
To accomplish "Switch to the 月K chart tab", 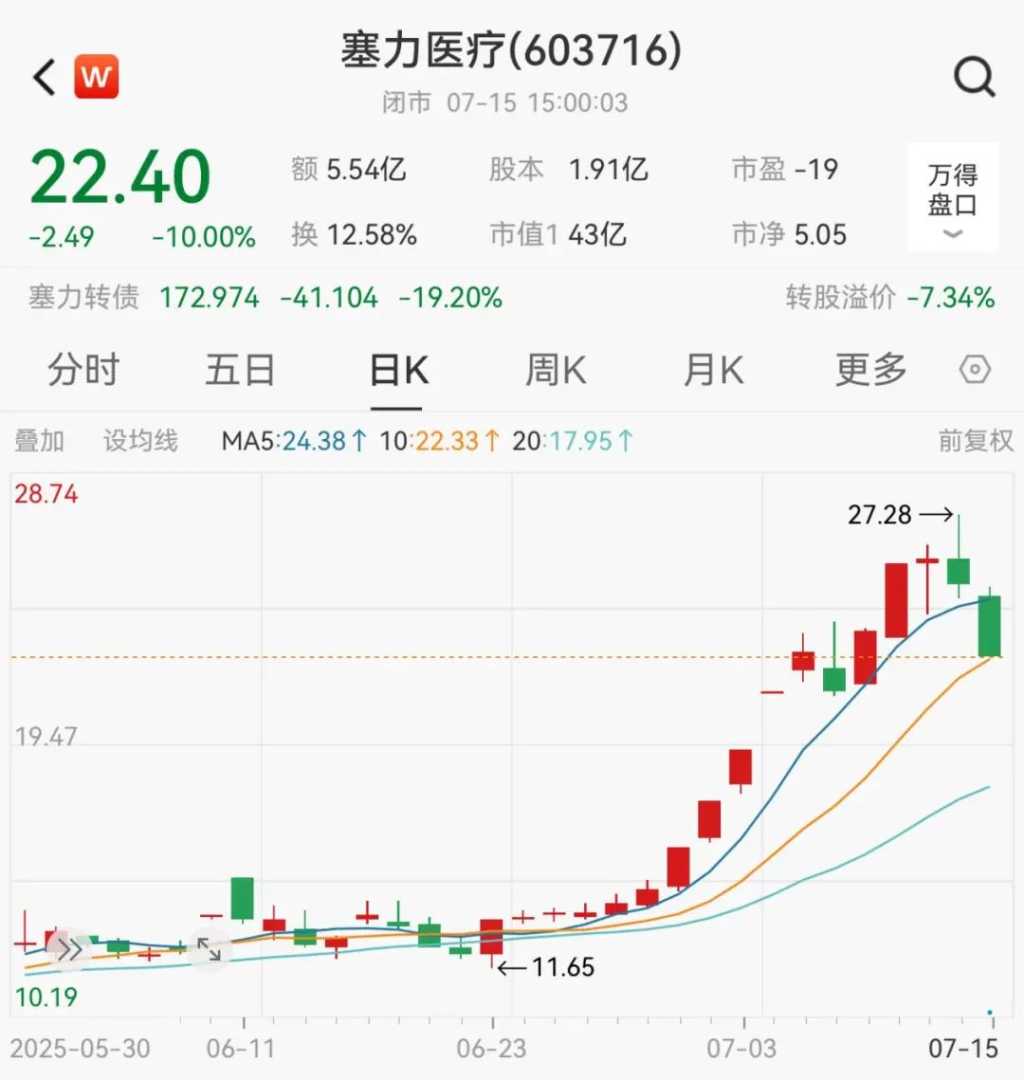I will pos(713,371).
